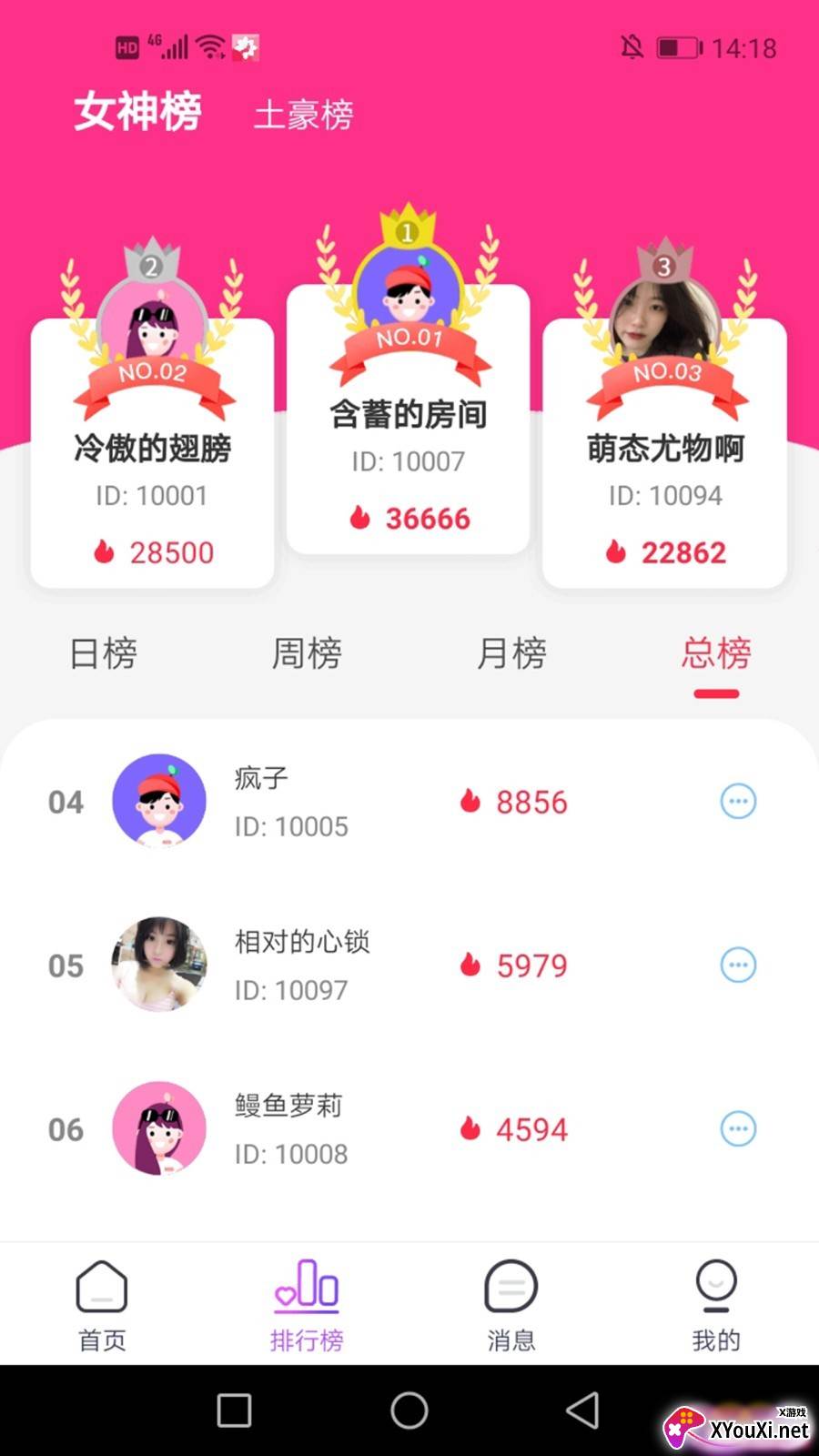Switch to 周榜 weekly ranking

pos(307,653)
